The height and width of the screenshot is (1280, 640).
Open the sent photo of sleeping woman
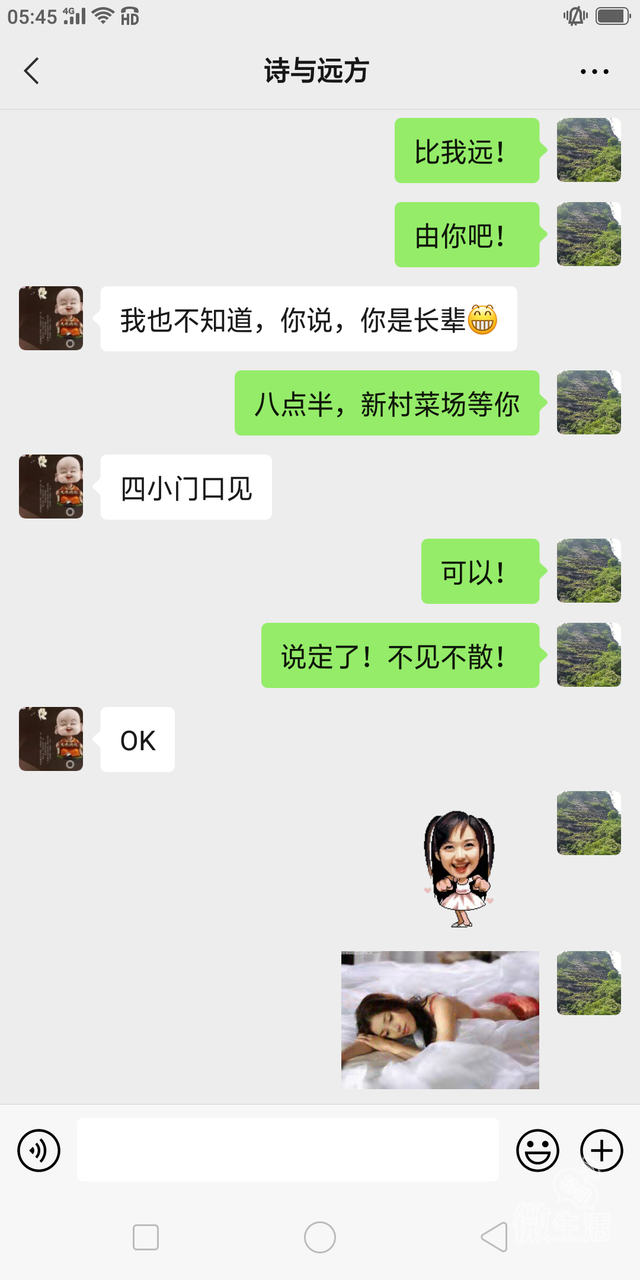coord(440,1020)
